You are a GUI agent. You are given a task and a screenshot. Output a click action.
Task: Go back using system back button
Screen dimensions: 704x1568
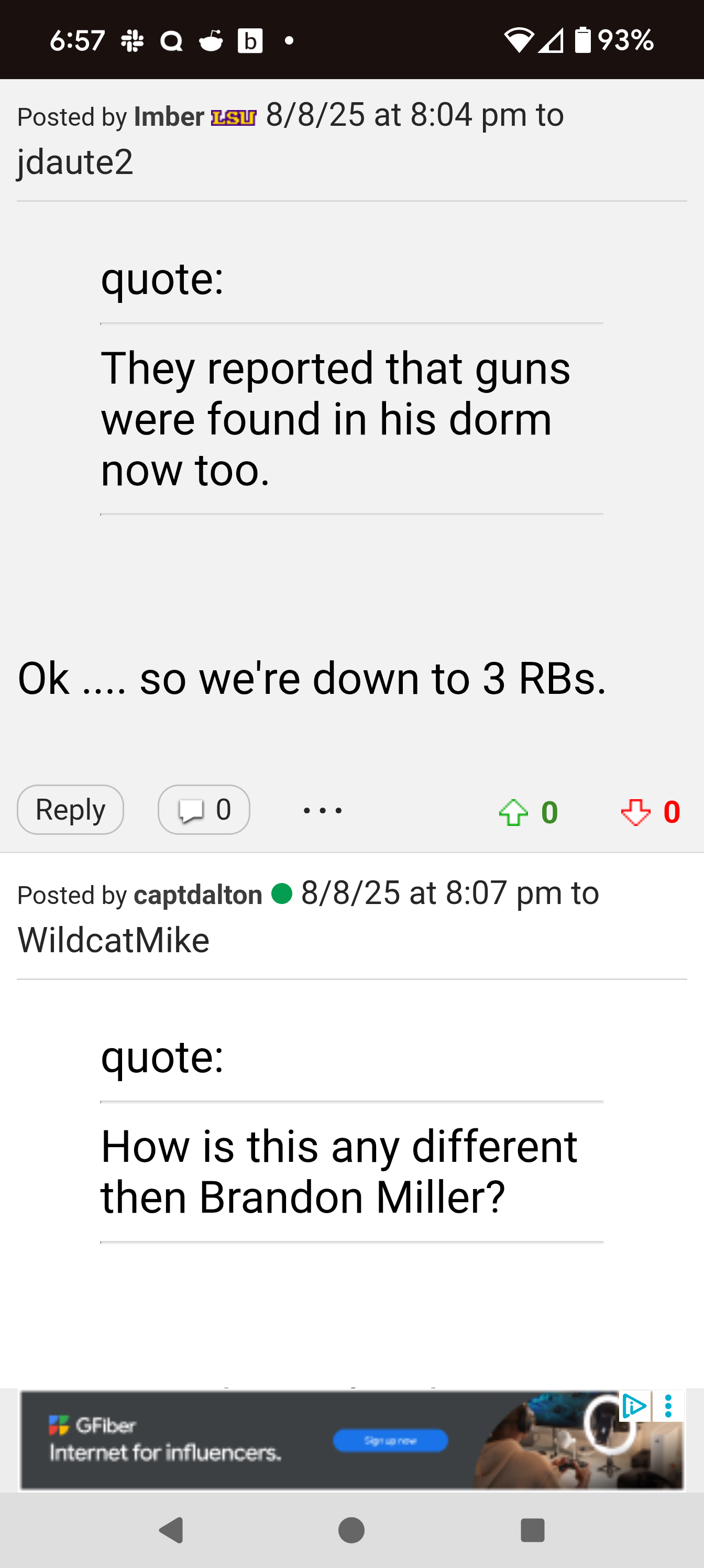[171, 1530]
